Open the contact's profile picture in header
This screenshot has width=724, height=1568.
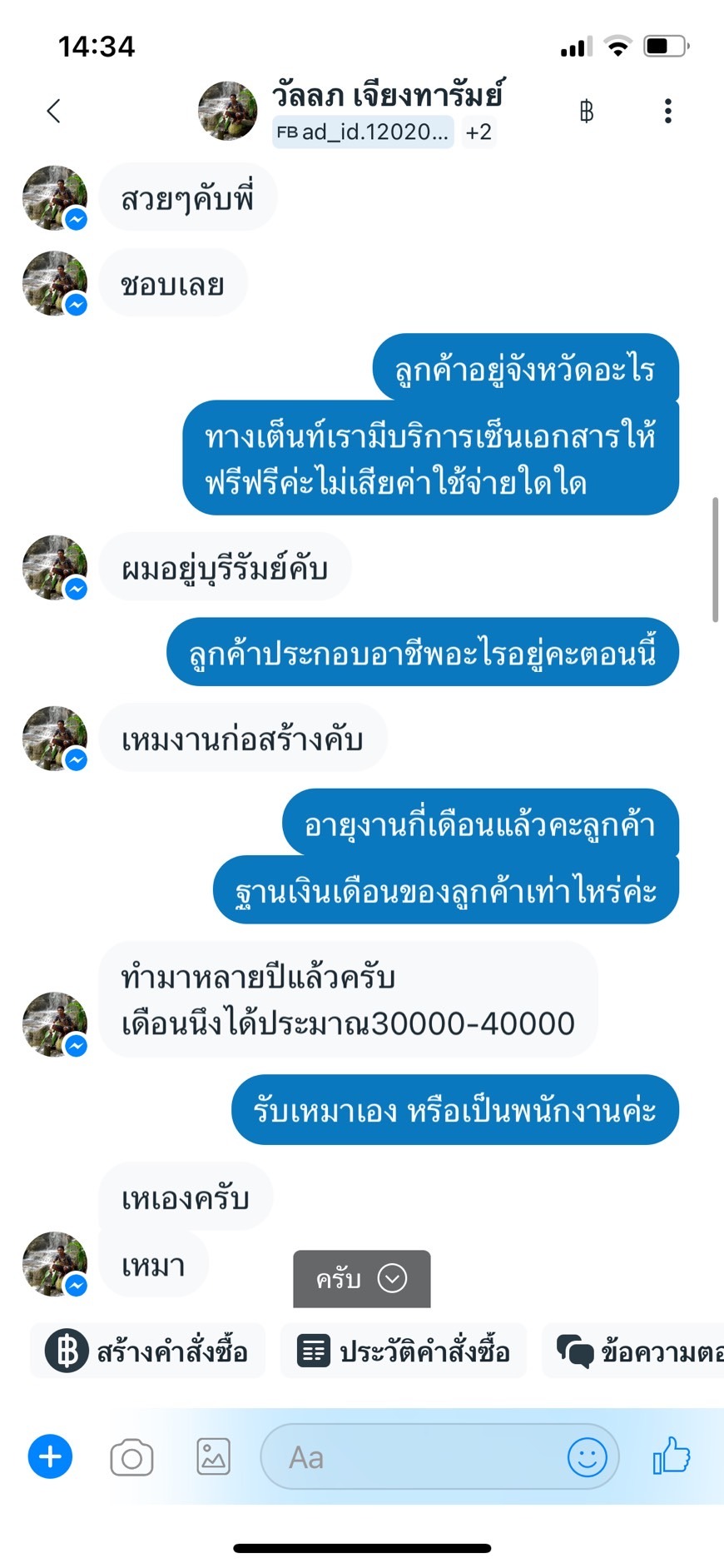(x=227, y=111)
